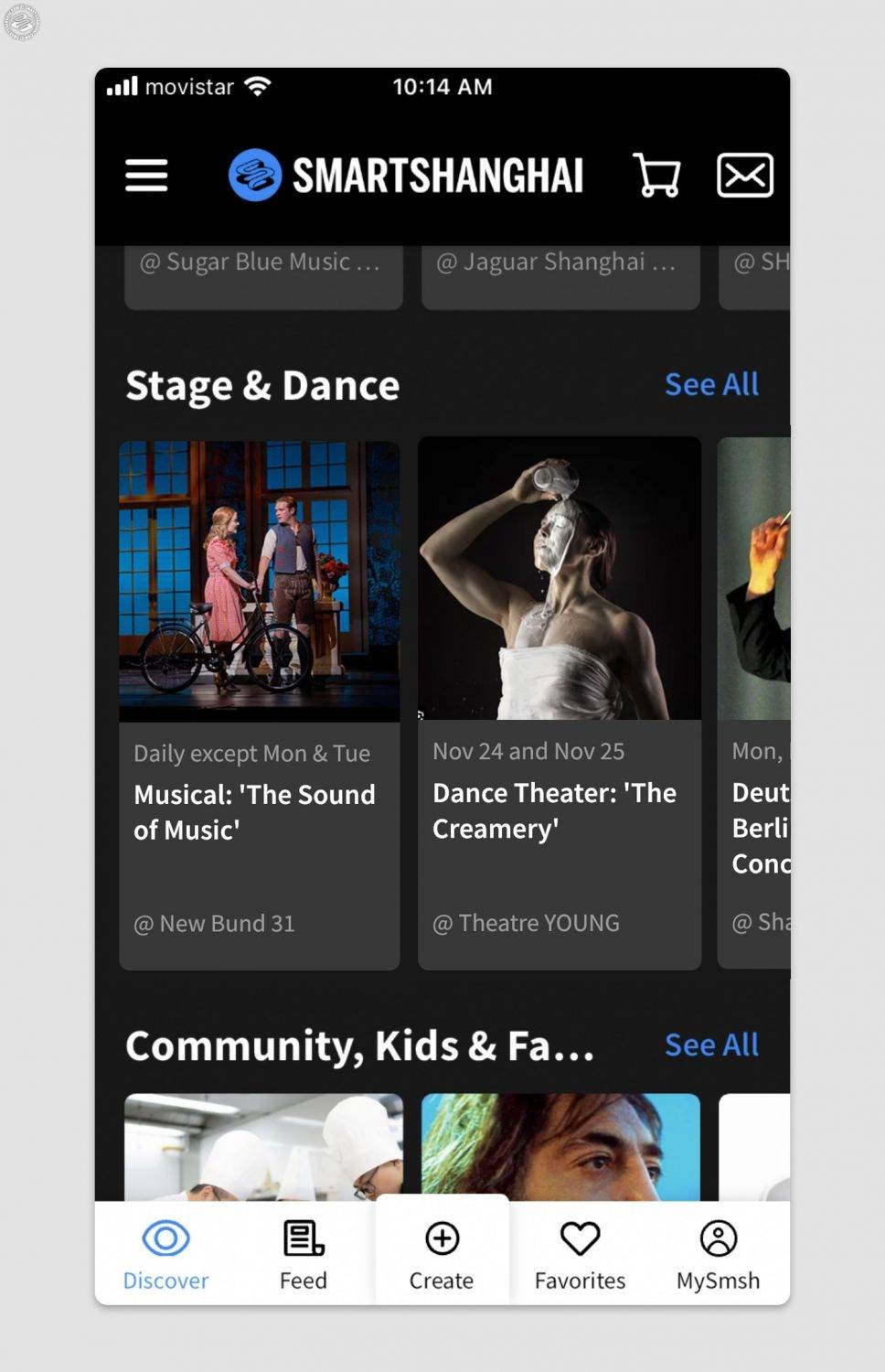This screenshot has width=885, height=1372.
Task: Open messages via the envelope icon
Action: click(744, 176)
